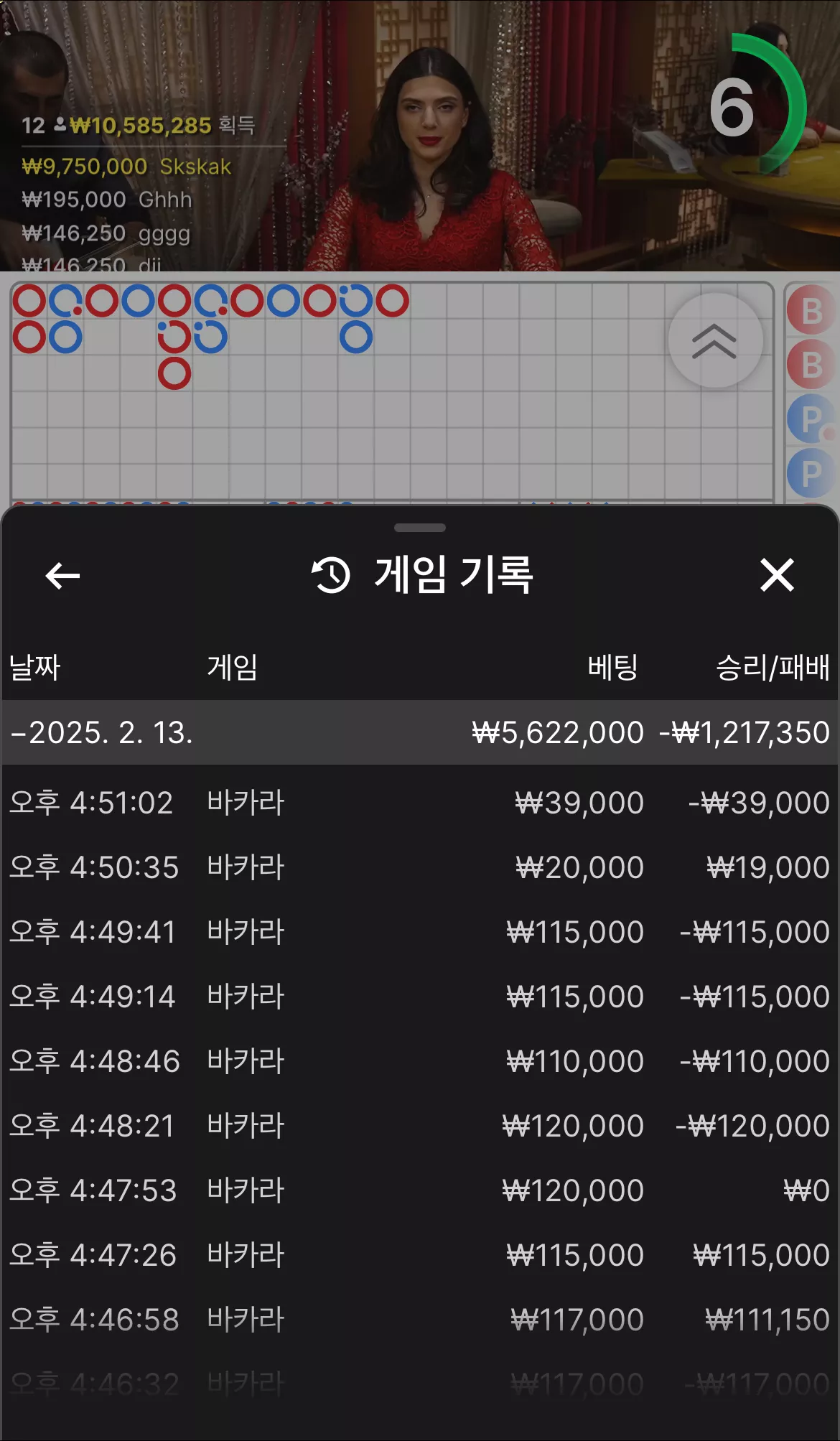The height and width of the screenshot is (1441, 840).
Task: Open the 오후 4:51:02 바카라 record
Action: (420, 803)
